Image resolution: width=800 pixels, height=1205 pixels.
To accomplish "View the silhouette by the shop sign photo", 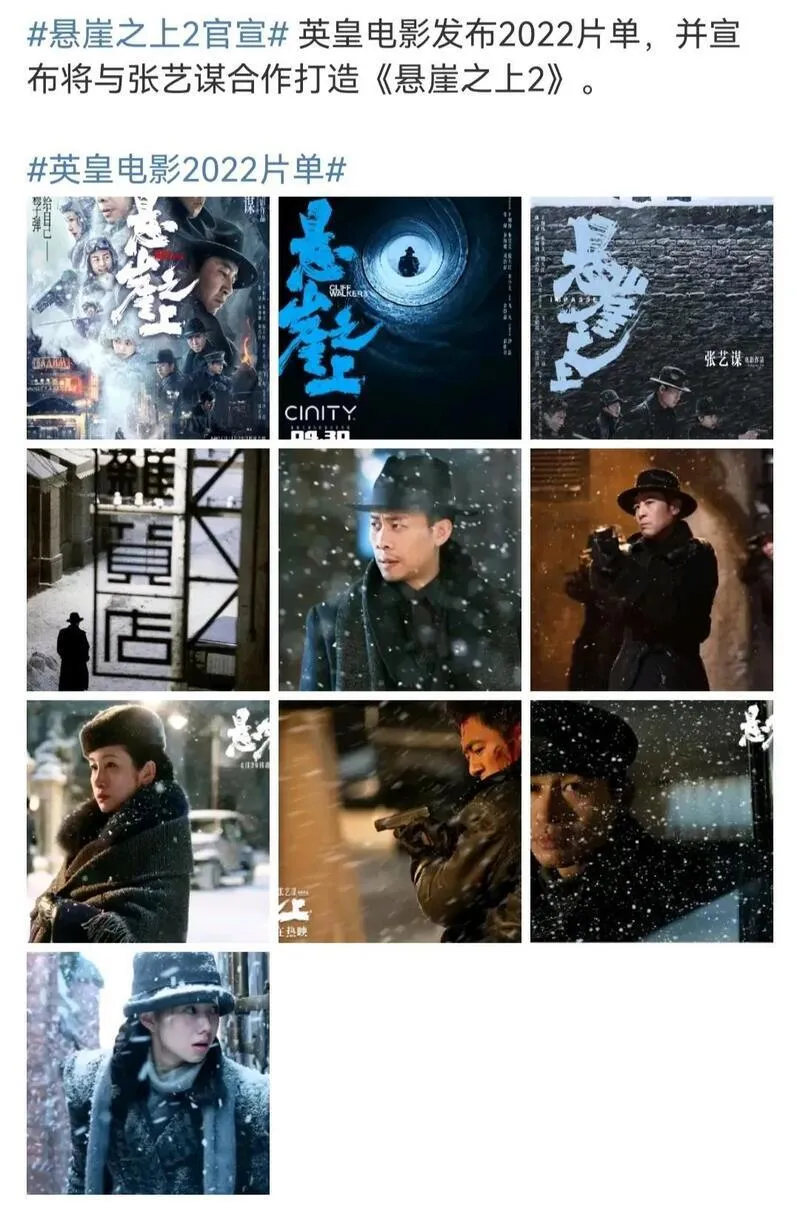I will click(148, 569).
